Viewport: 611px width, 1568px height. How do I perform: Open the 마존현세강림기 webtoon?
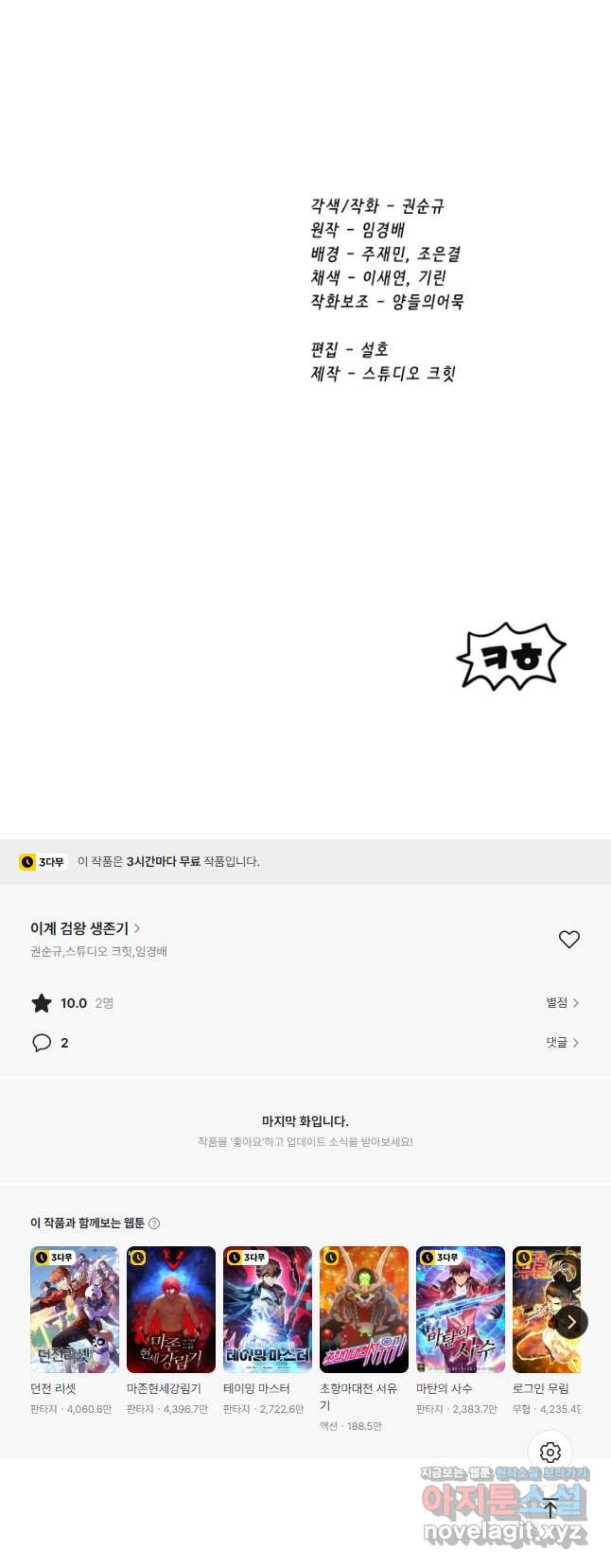click(x=171, y=1310)
